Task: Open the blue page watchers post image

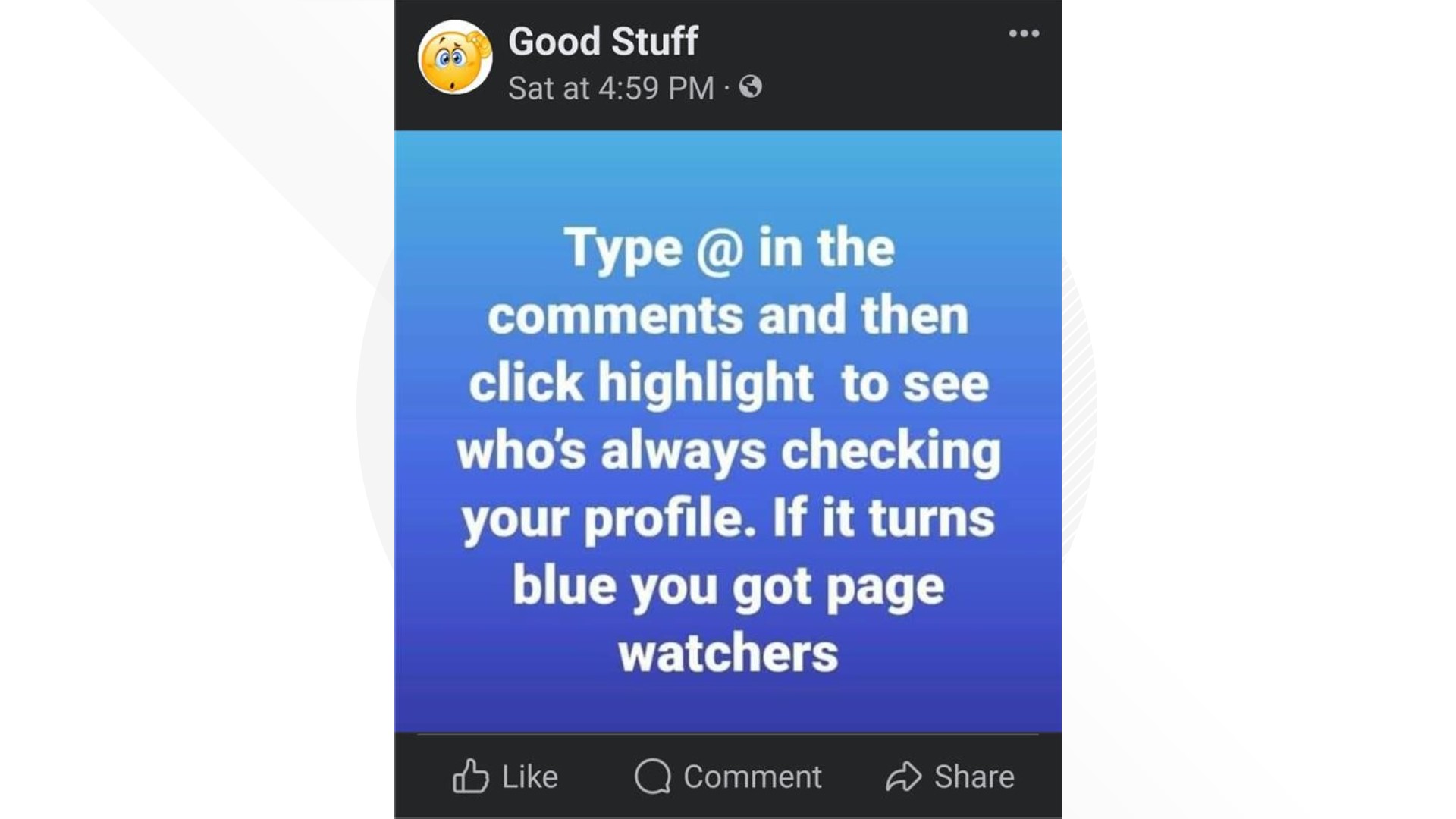Action: point(728,431)
